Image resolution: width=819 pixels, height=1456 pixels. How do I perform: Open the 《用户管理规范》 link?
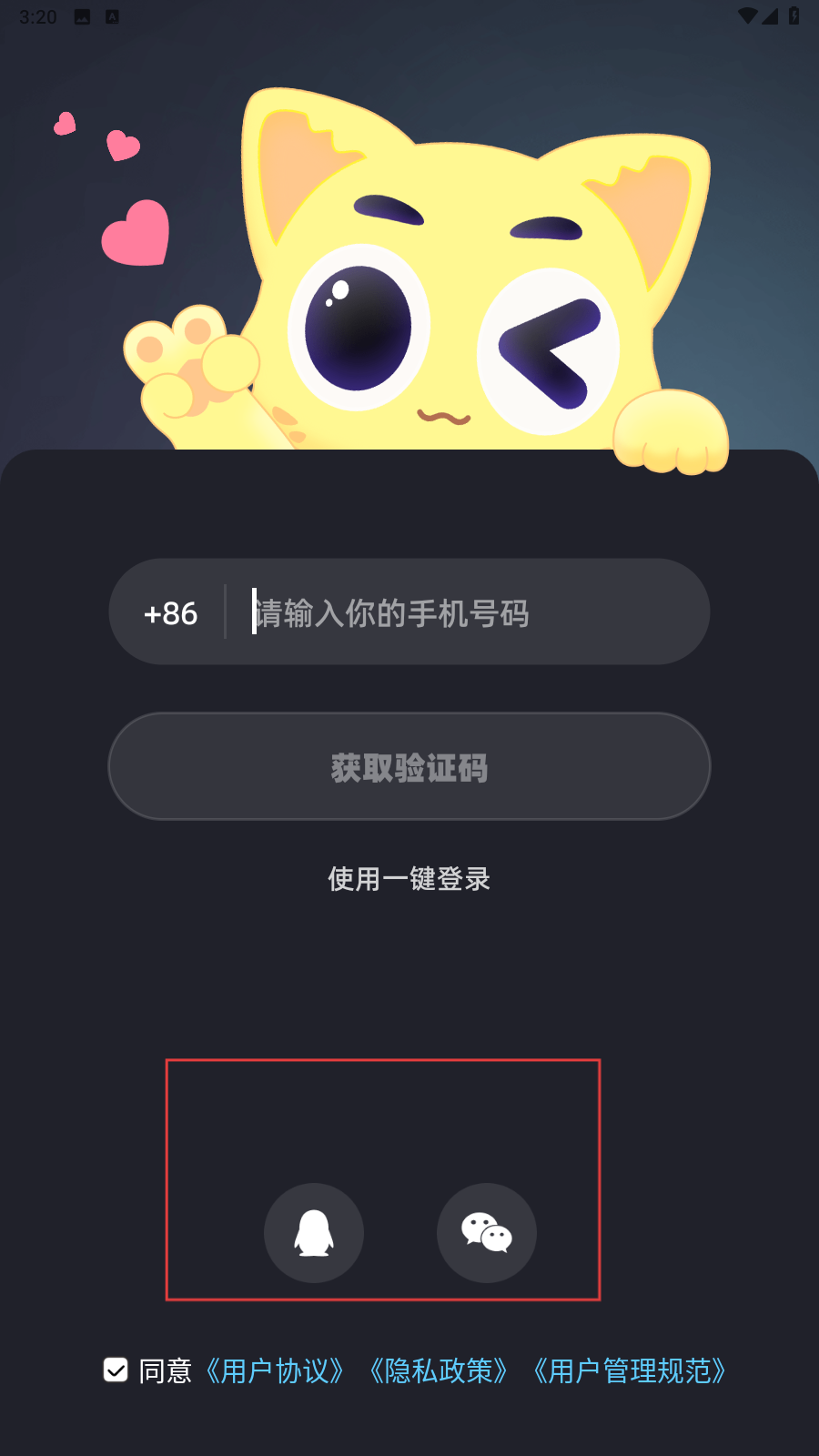(630, 1370)
